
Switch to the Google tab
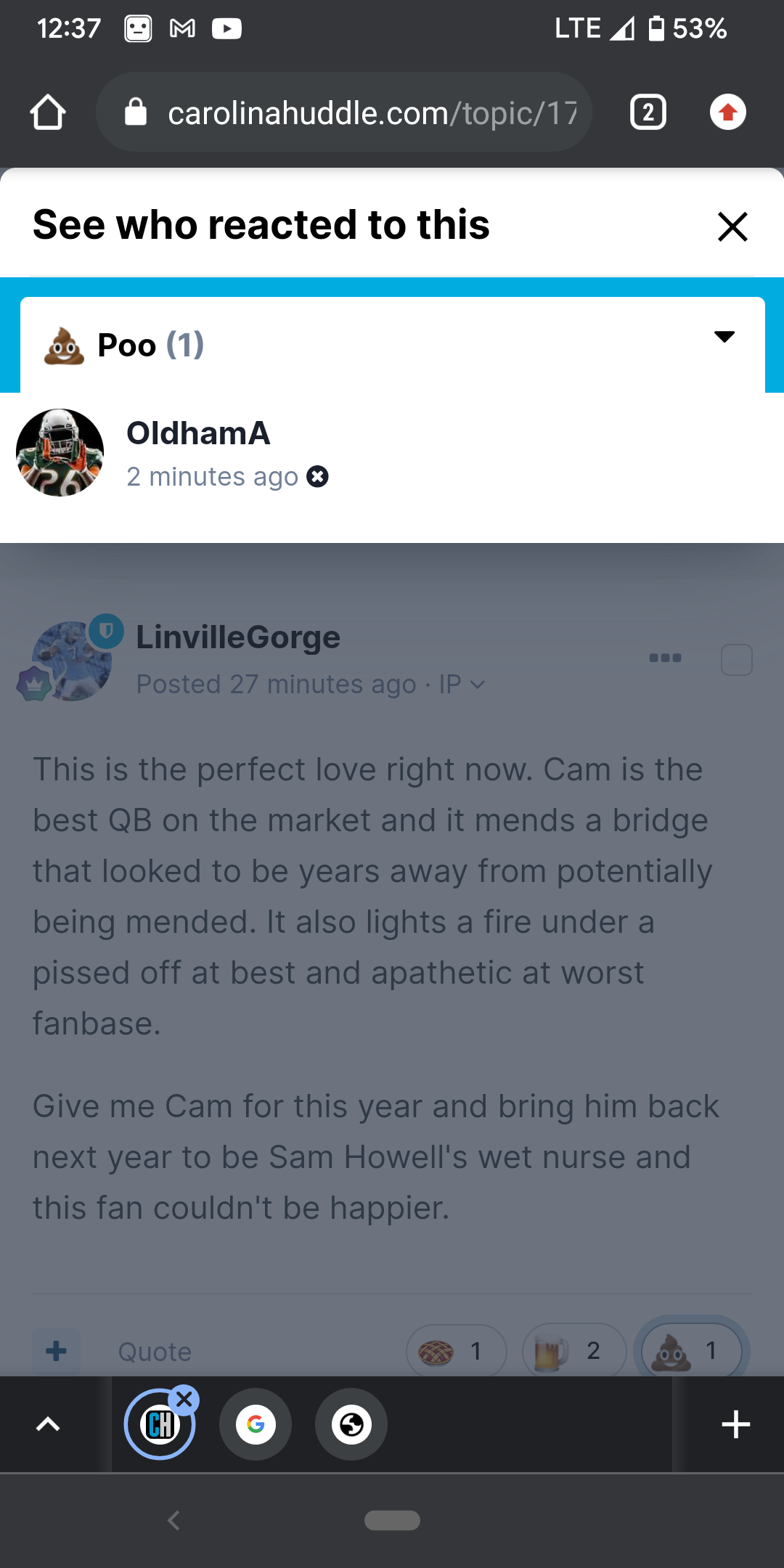(256, 1424)
